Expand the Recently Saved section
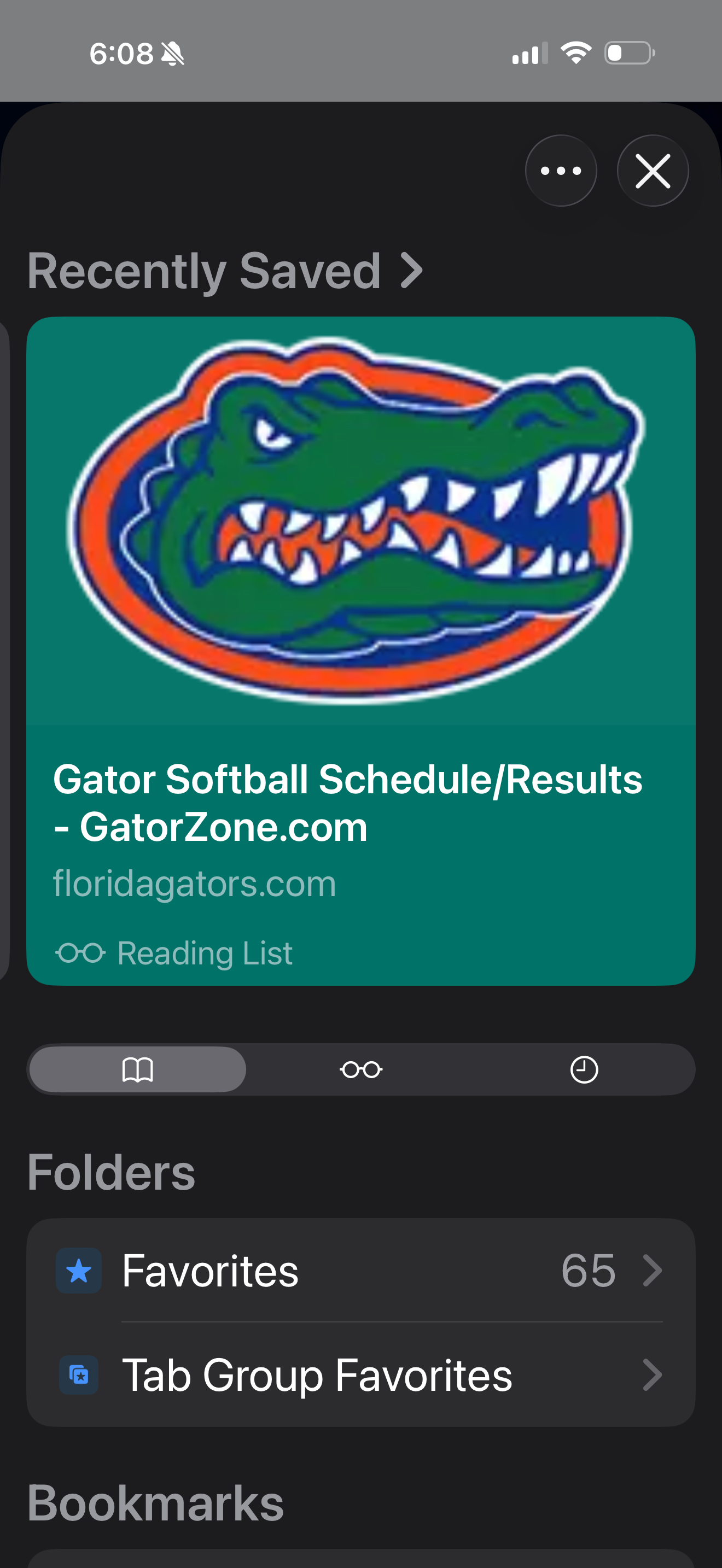 pyautogui.click(x=225, y=271)
